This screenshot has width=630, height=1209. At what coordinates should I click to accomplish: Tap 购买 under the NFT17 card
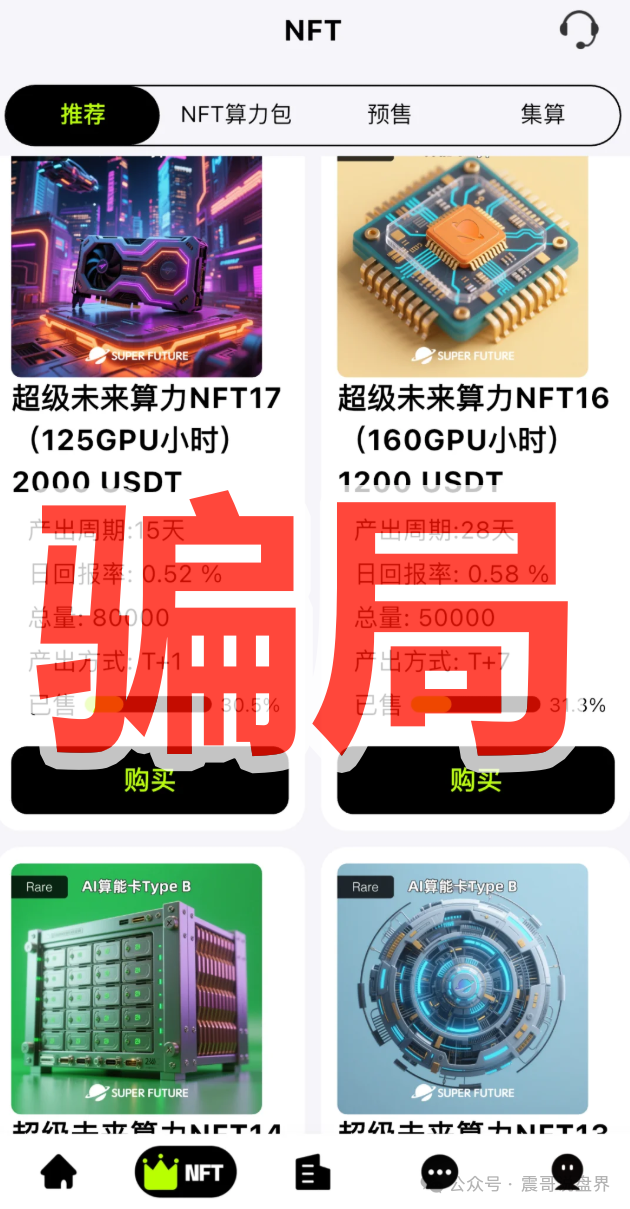click(150, 780)
